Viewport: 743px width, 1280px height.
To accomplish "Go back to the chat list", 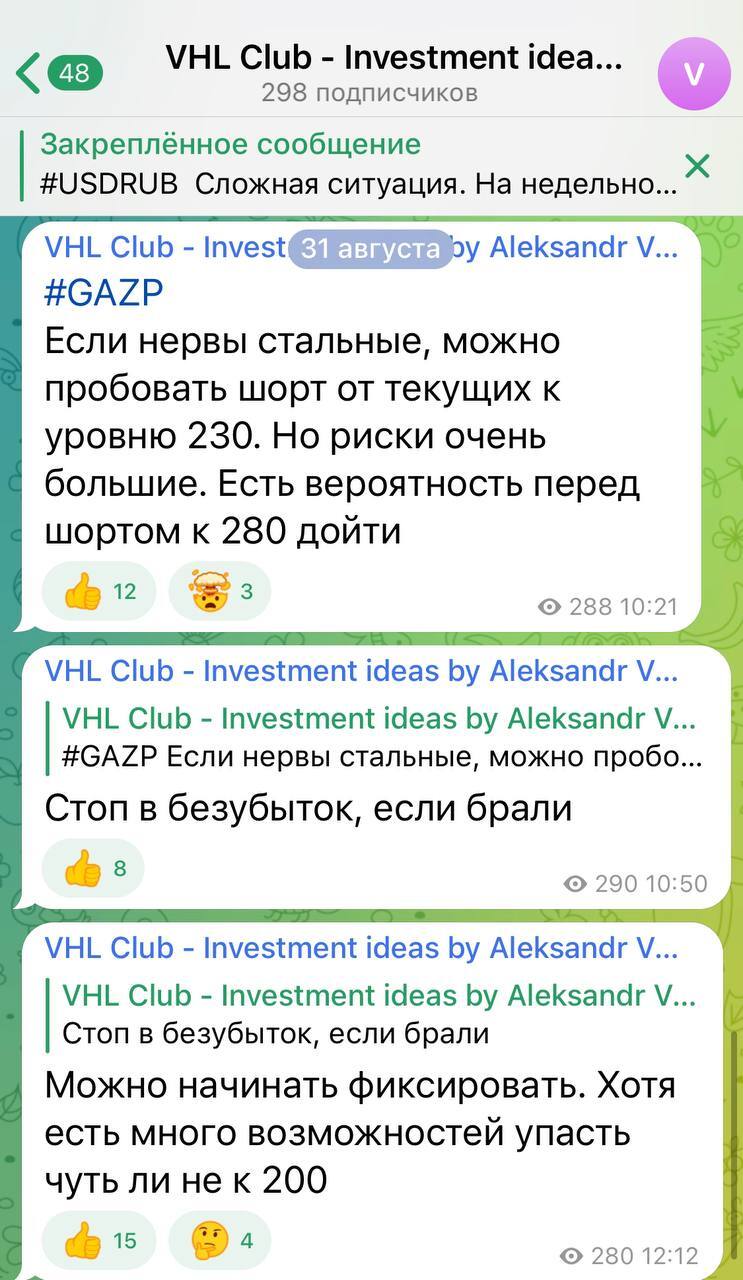I will point(58,73).
